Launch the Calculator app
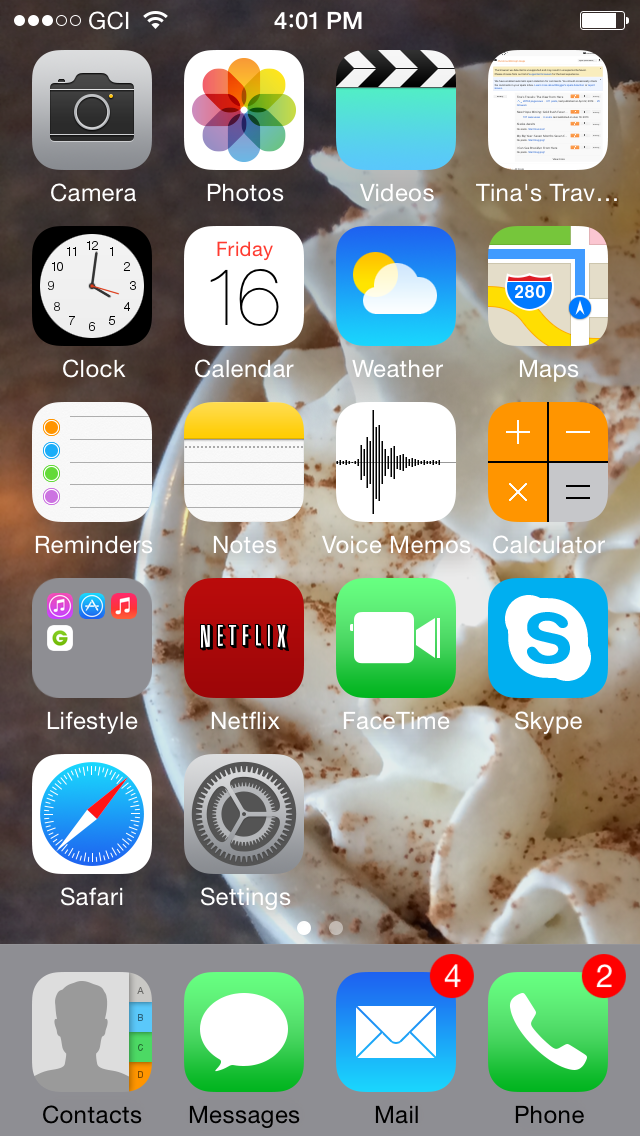The height and width of the screenshot is (1136, 640). click(548, 462)
